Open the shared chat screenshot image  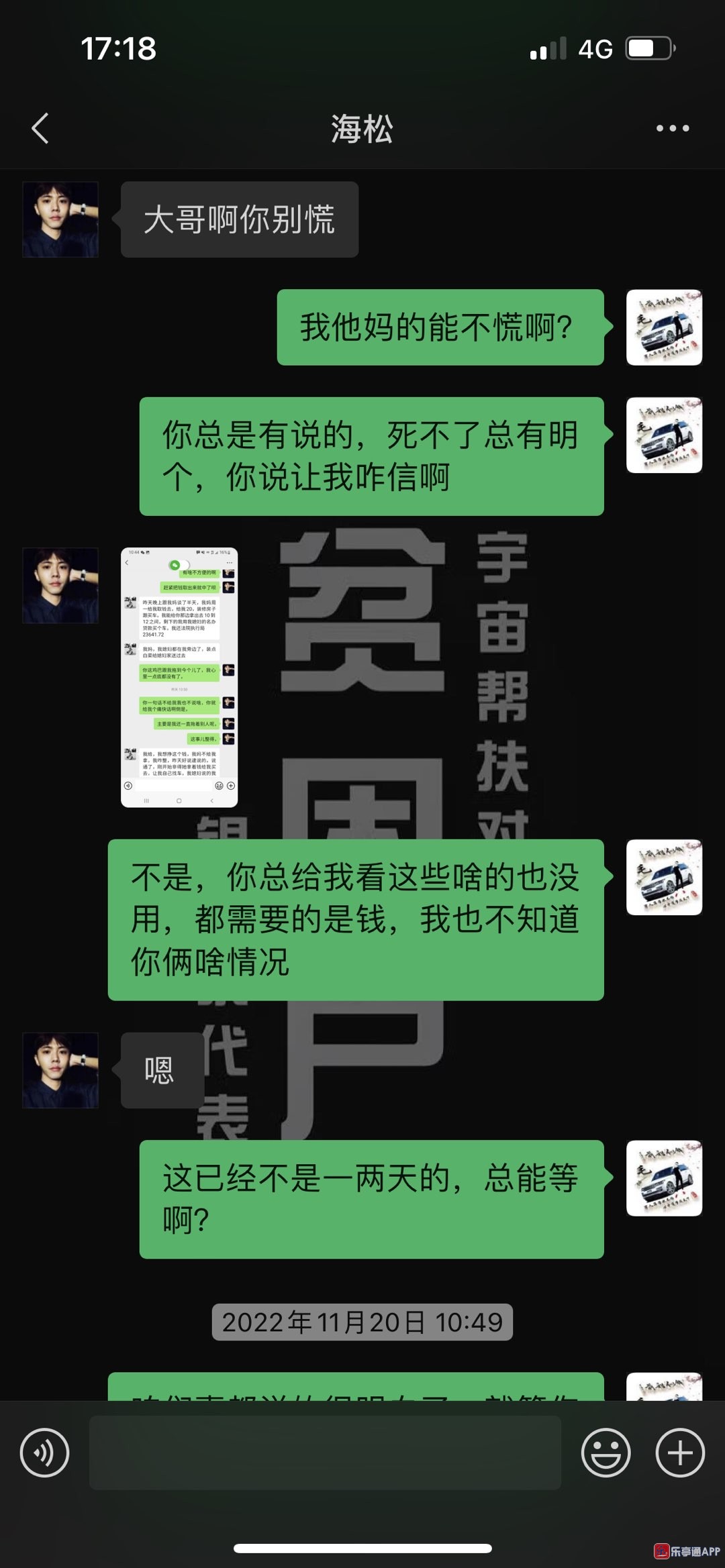179,677
